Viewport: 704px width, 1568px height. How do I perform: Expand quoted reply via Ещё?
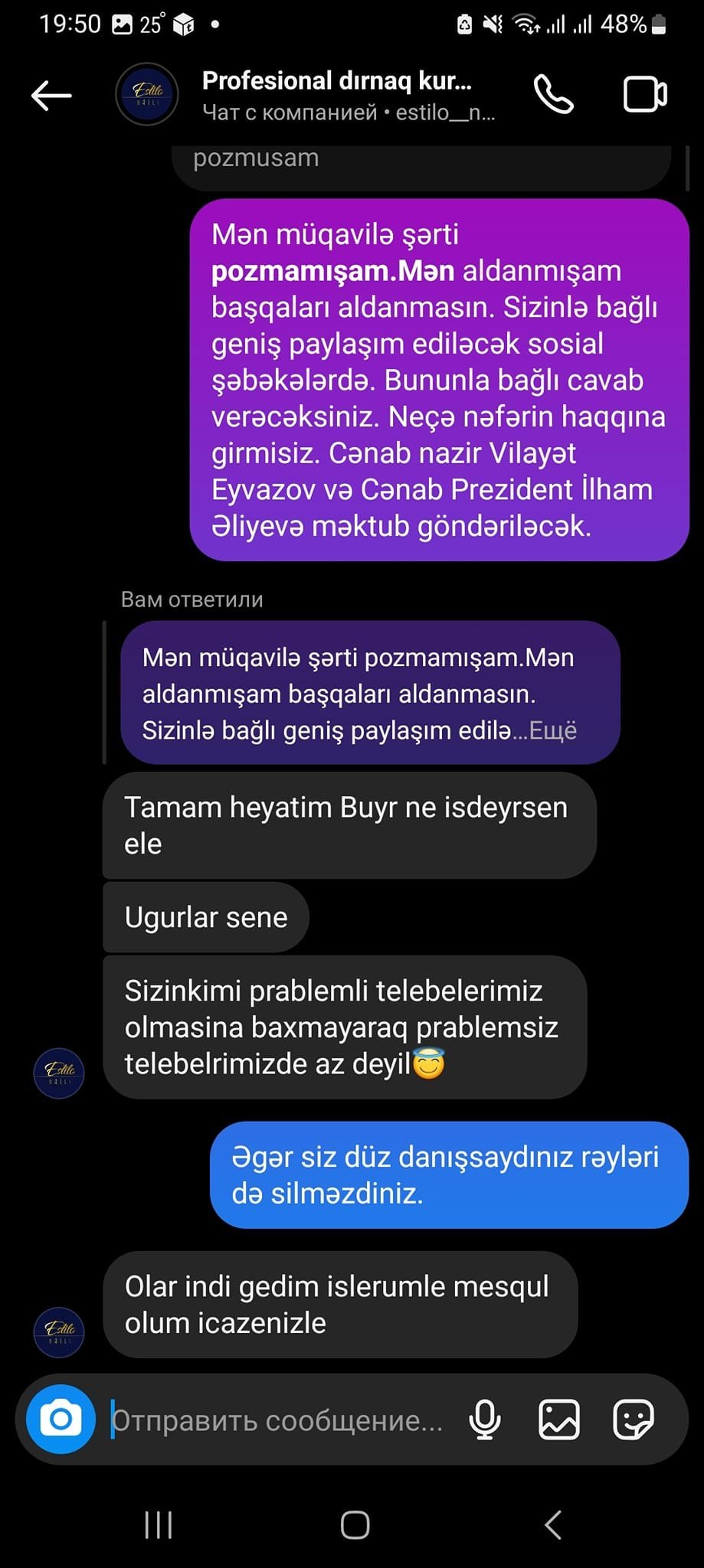[553, 731]
